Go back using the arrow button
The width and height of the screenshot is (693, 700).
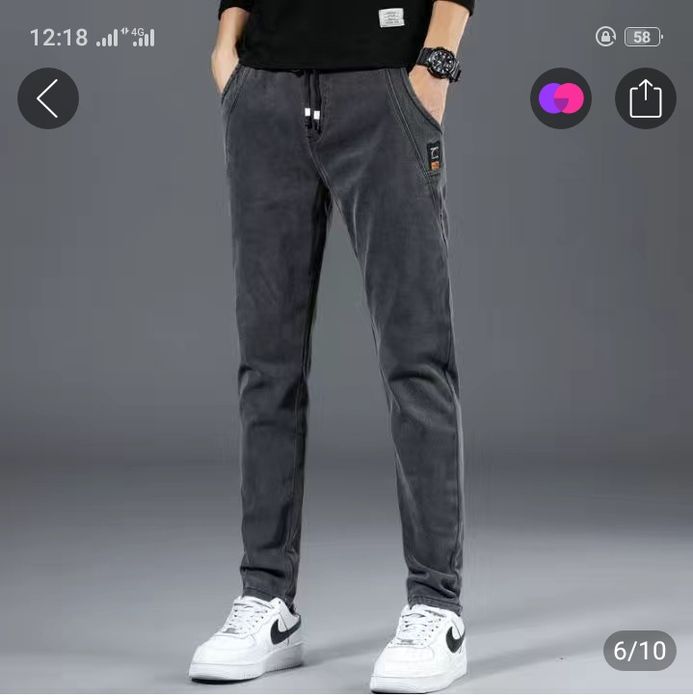(x=48, y=98)
